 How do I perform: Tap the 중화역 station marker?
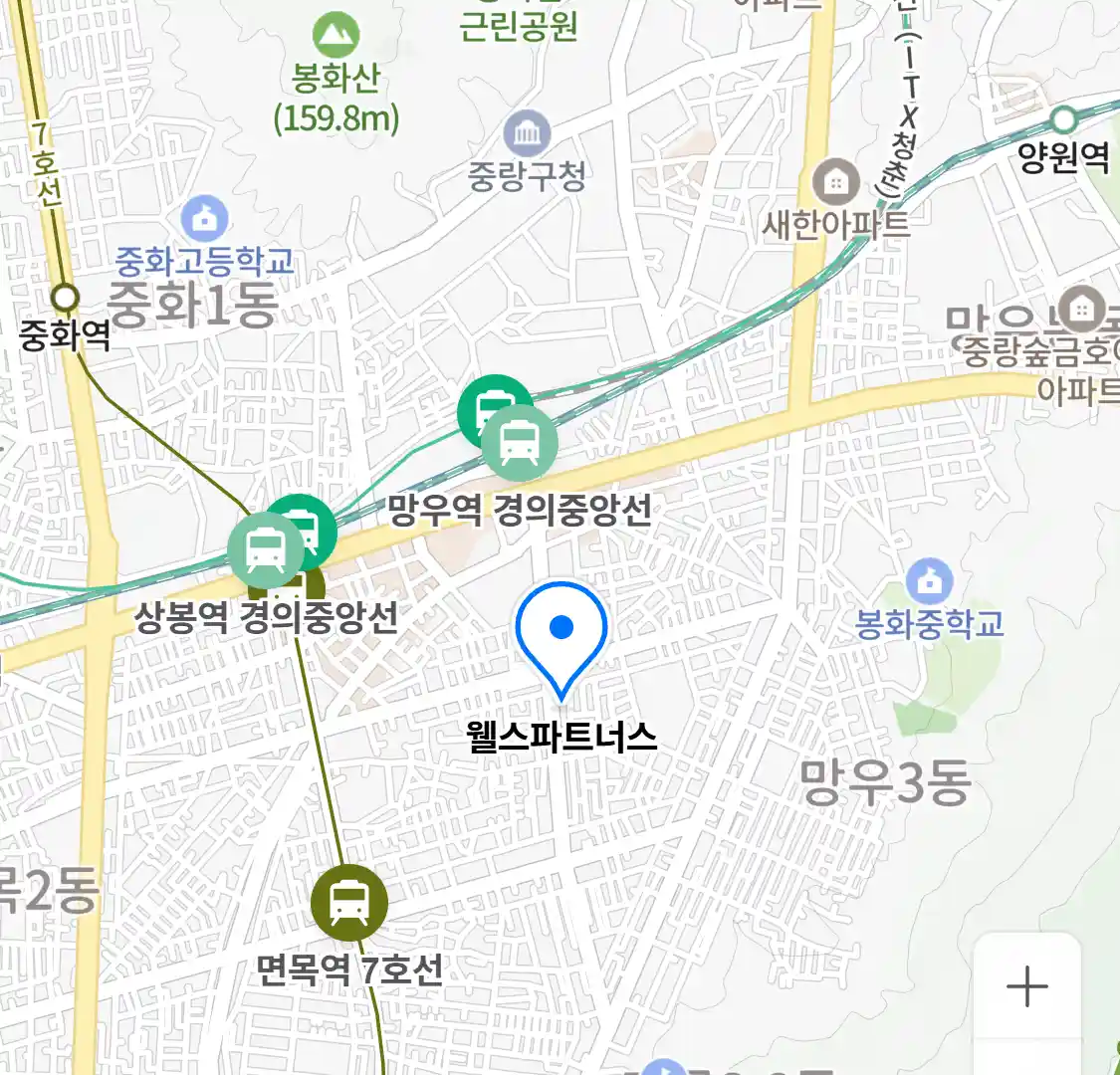point(66,297)
